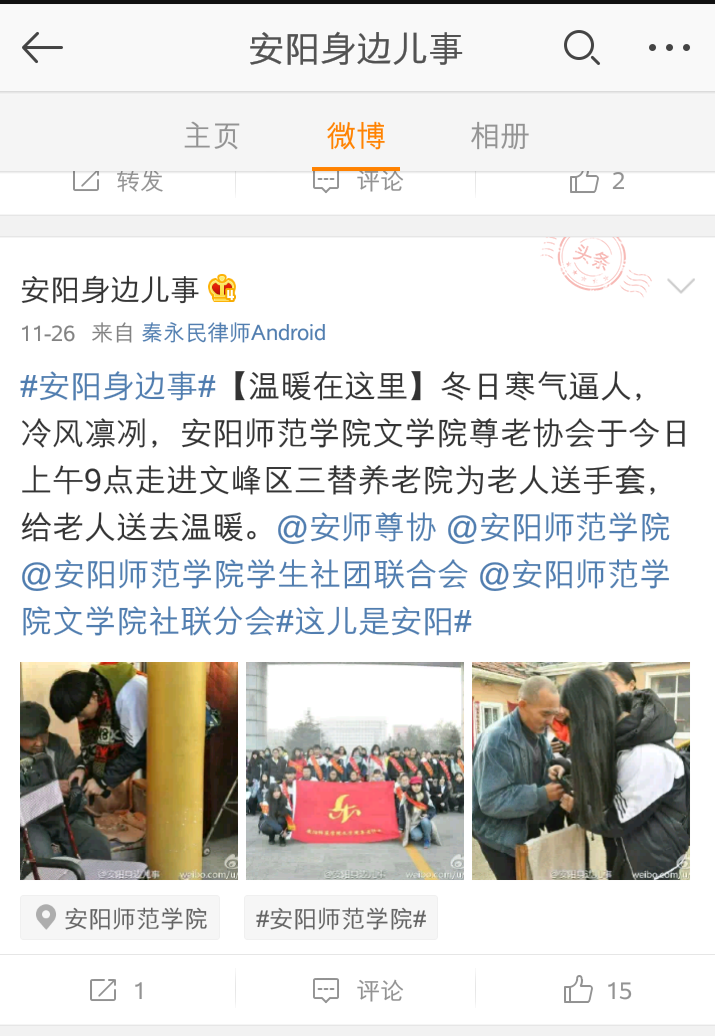Open the 安阳师范学院 location chip
Viewport: 715px width, 1036px height.
(x=121, y=918)
